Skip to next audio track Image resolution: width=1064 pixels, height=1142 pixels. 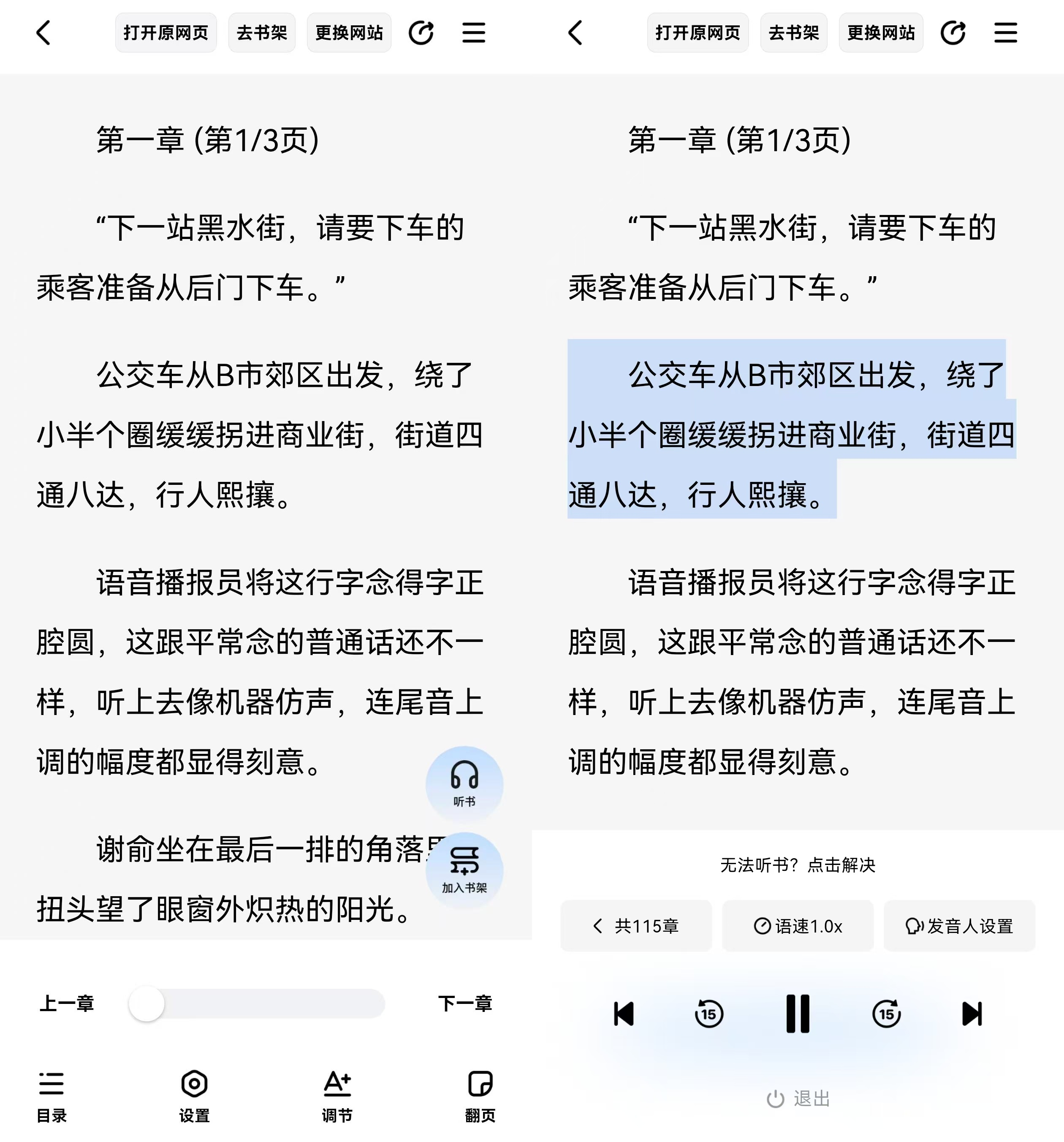click(x=972, y=1014)
